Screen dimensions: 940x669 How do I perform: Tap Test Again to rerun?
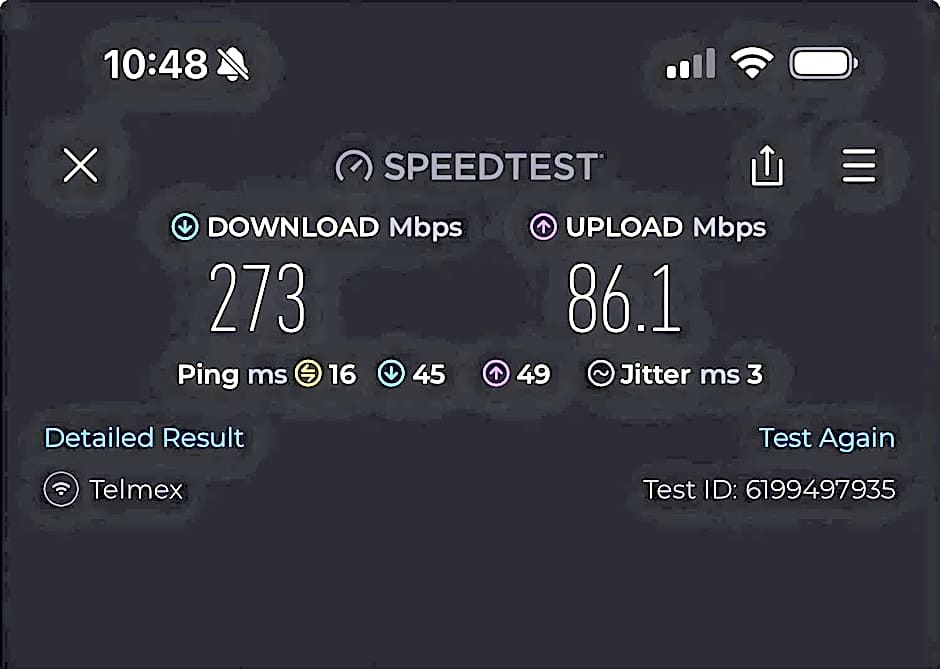click(x=826, y=438)
